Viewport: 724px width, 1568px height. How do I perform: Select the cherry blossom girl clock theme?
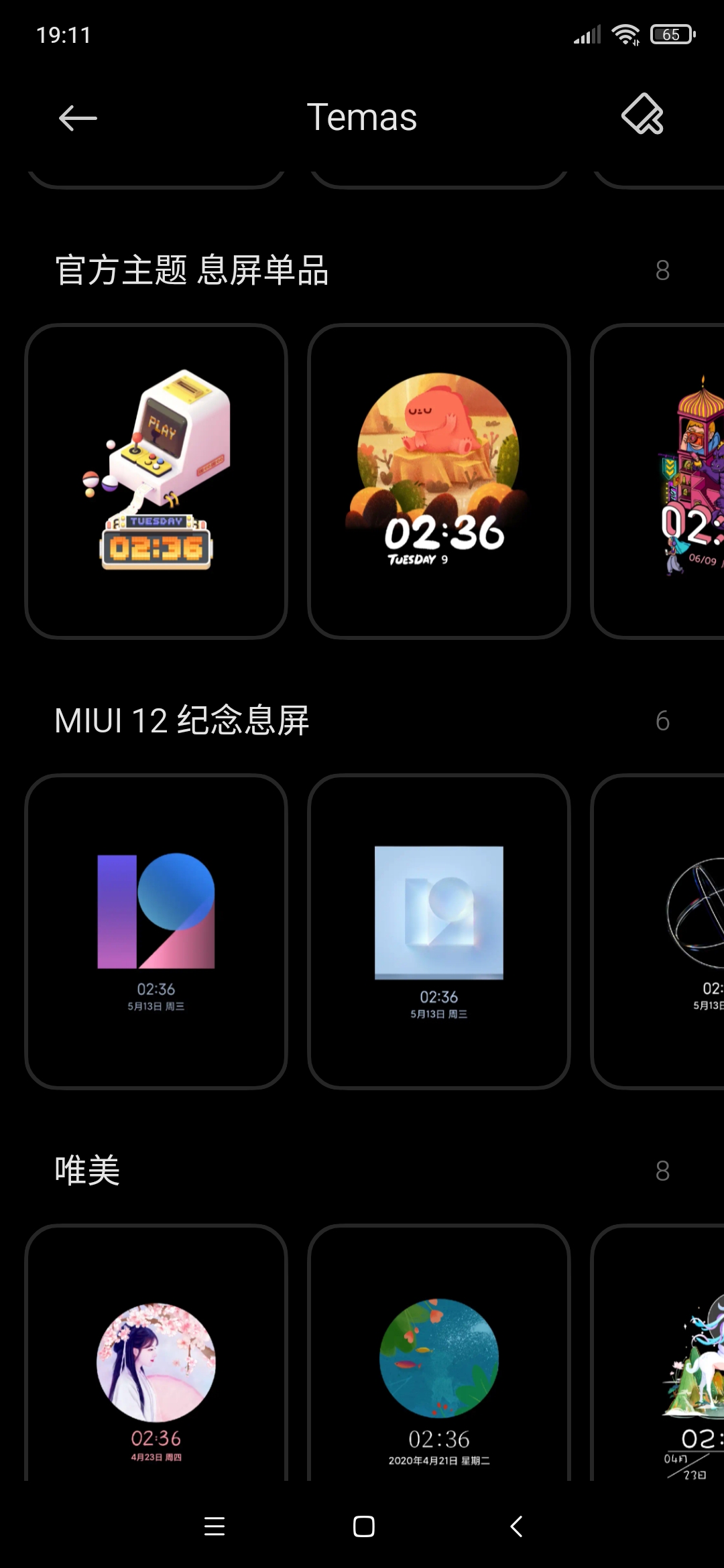coord(156,1354)
